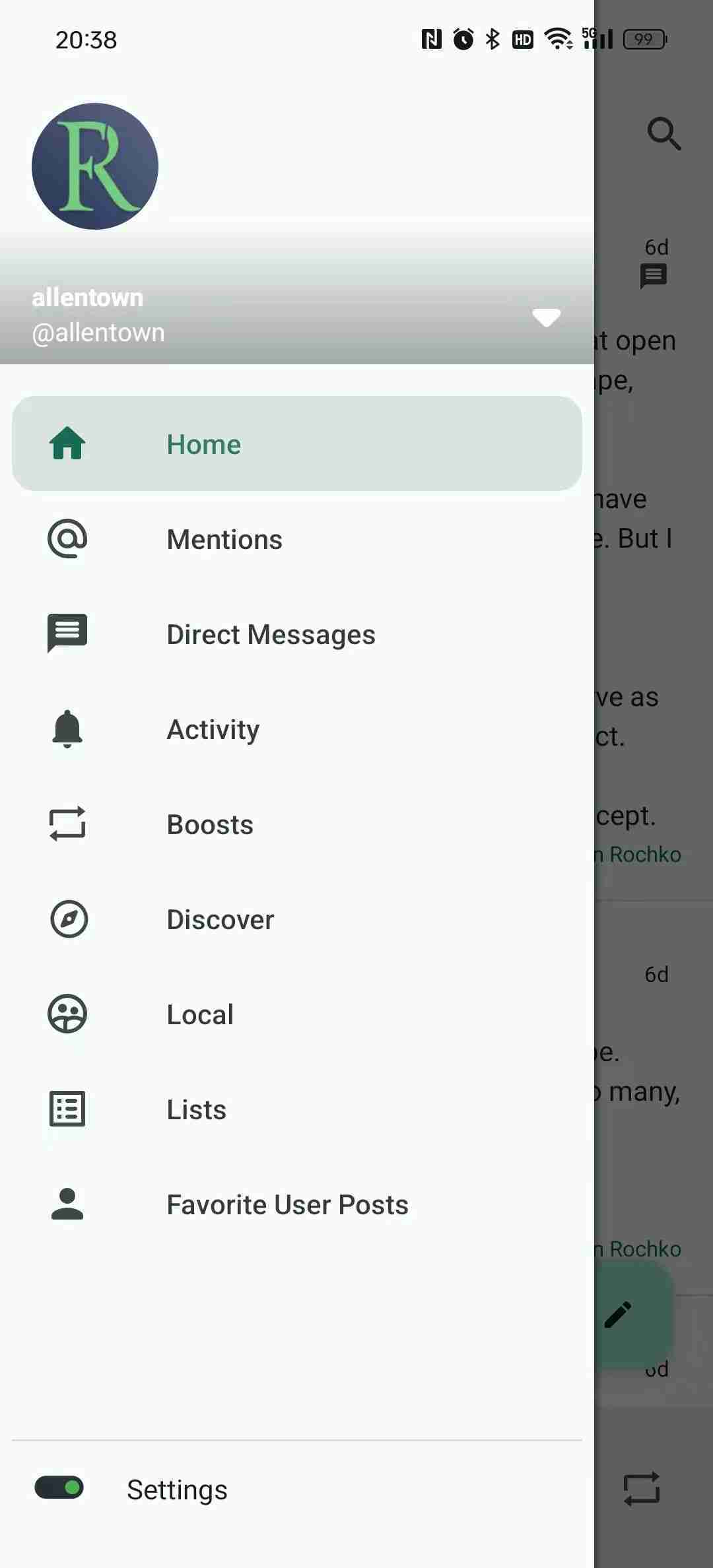Click the search magnifier icon
The width and height of the screenshot is (713, 1568).
click(x=664, y=135)
